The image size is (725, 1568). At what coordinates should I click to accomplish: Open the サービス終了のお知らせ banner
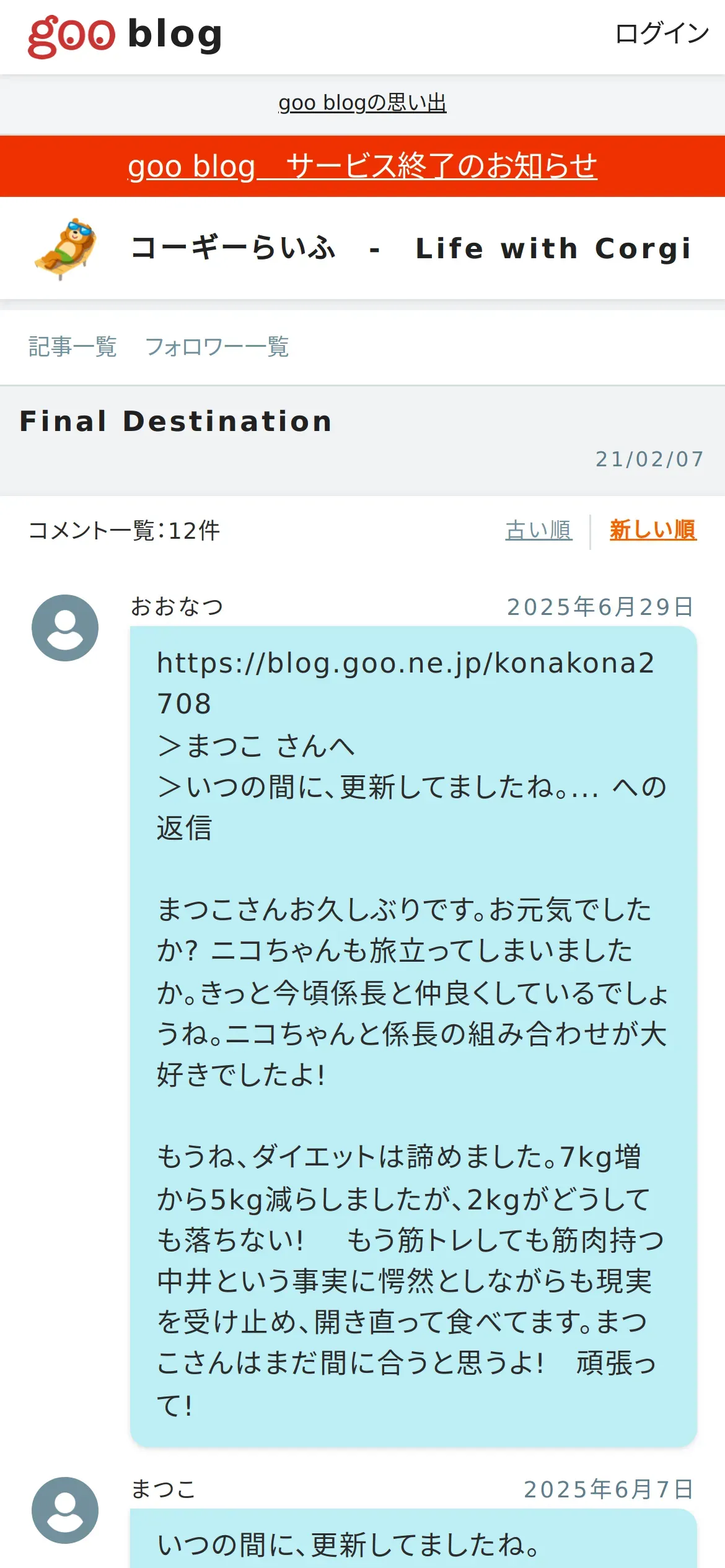point(362,167)
